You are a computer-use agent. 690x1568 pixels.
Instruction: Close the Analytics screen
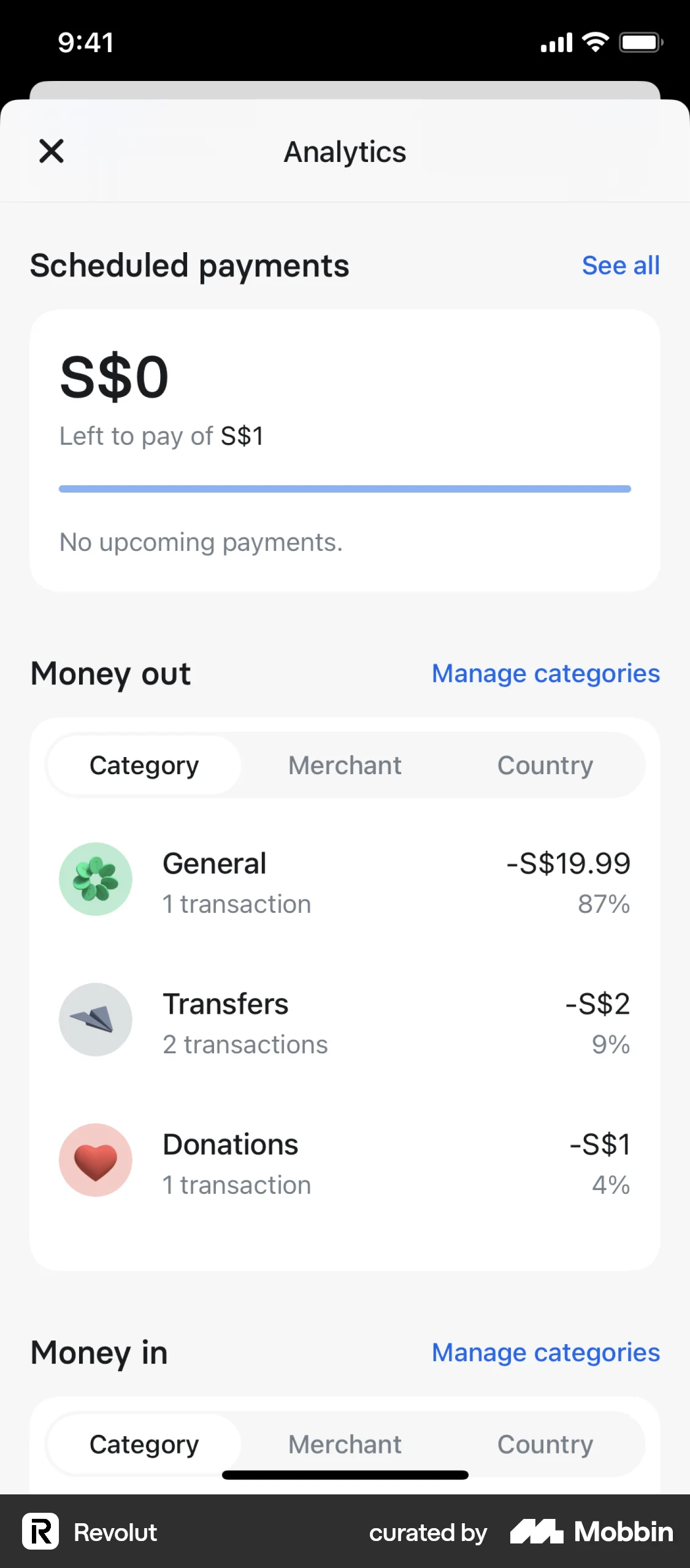coord(51,151)
